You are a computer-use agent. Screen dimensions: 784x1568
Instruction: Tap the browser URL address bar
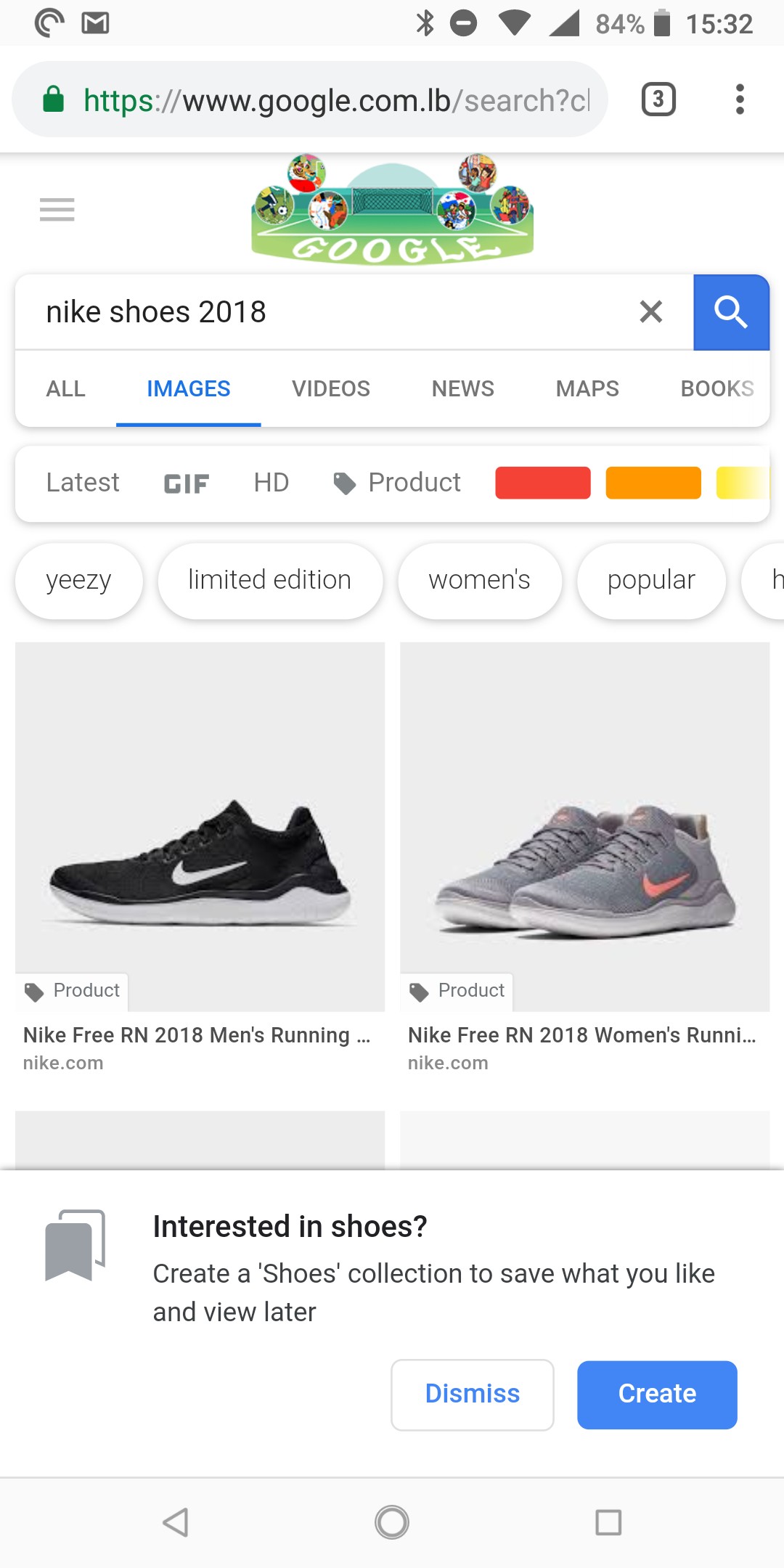click(310, 99)
